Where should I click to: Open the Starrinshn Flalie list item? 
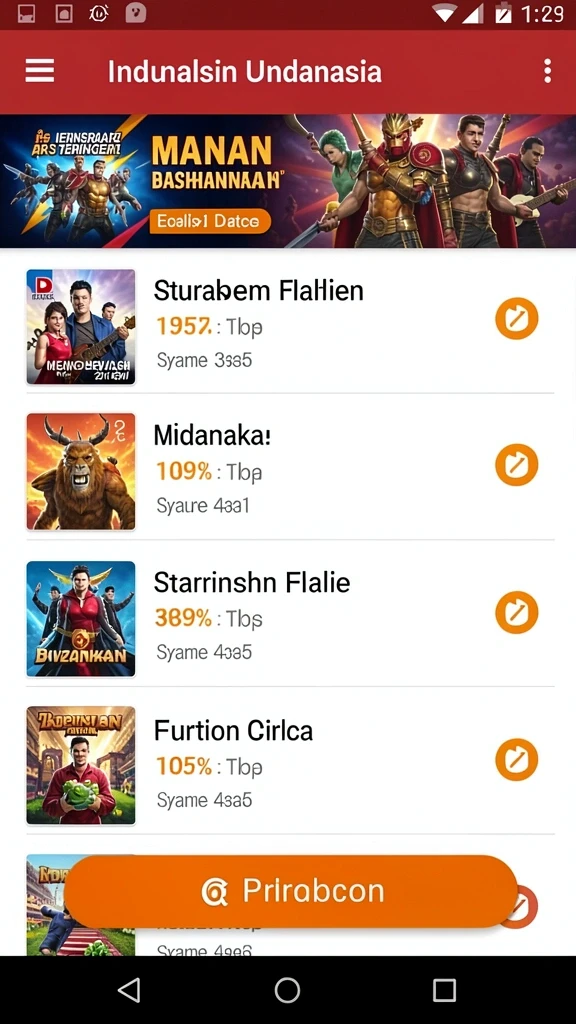(288, 618)
